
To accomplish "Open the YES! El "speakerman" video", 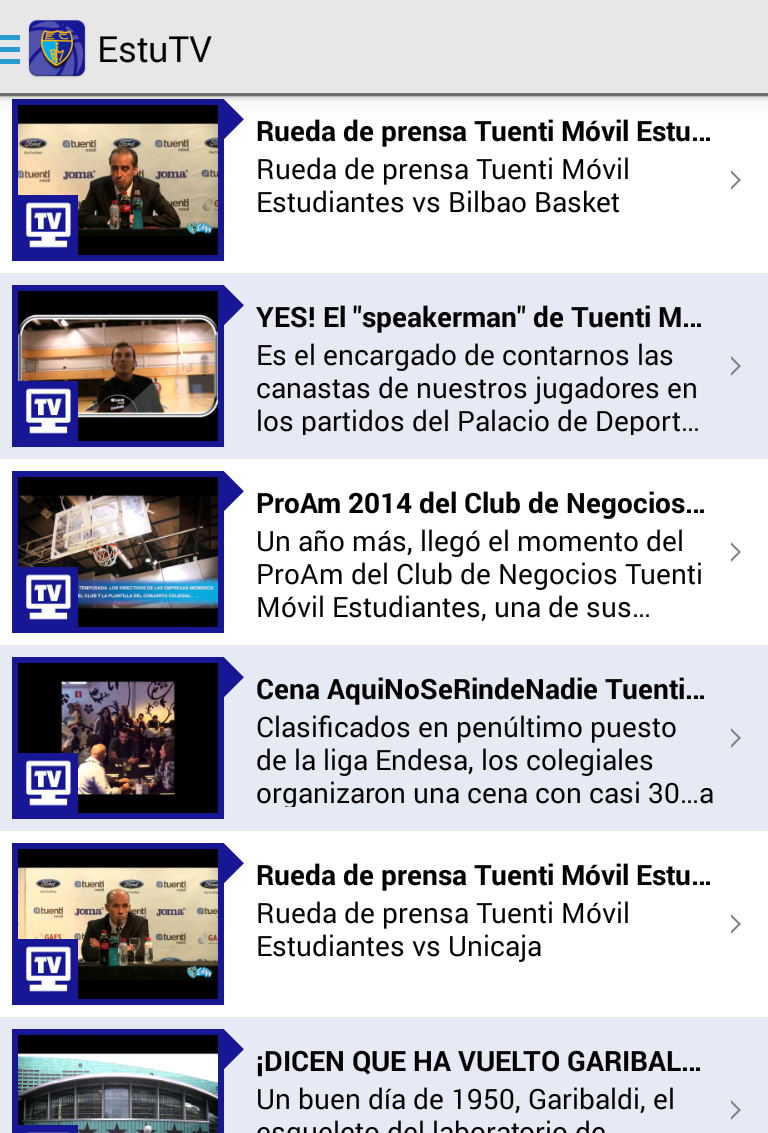I will click(384, 366).
